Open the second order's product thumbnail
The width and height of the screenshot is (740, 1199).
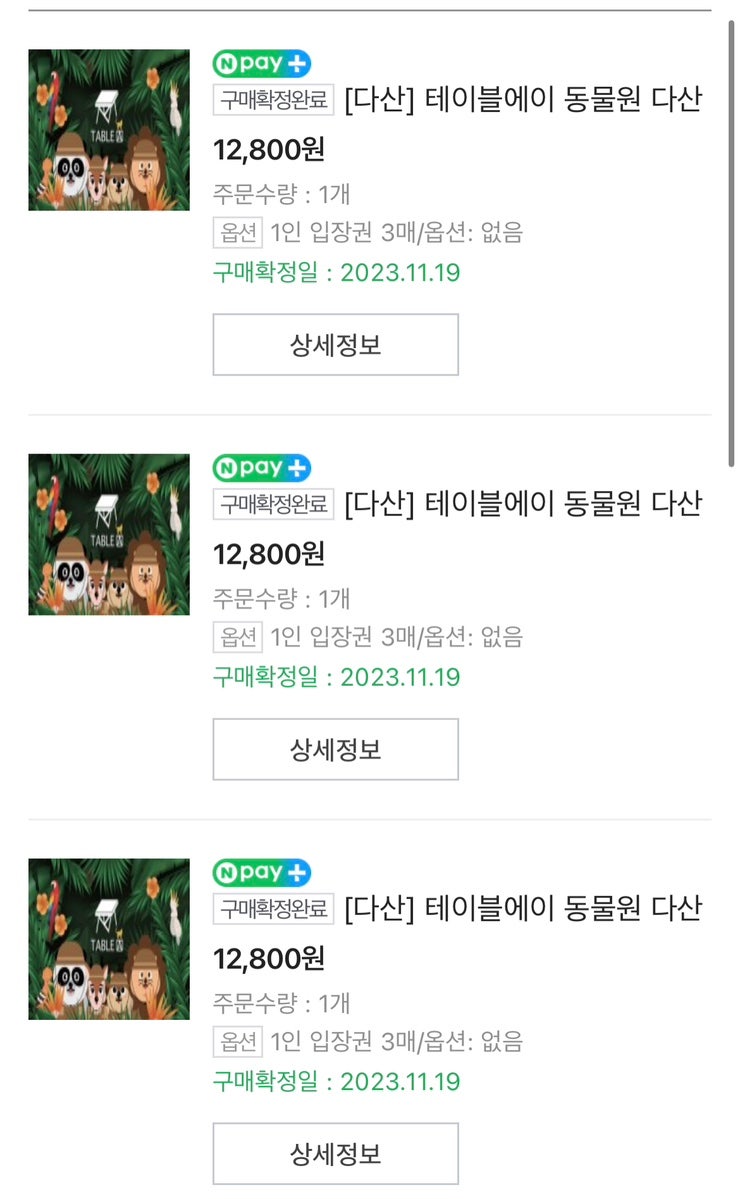[x=109, y=535]
